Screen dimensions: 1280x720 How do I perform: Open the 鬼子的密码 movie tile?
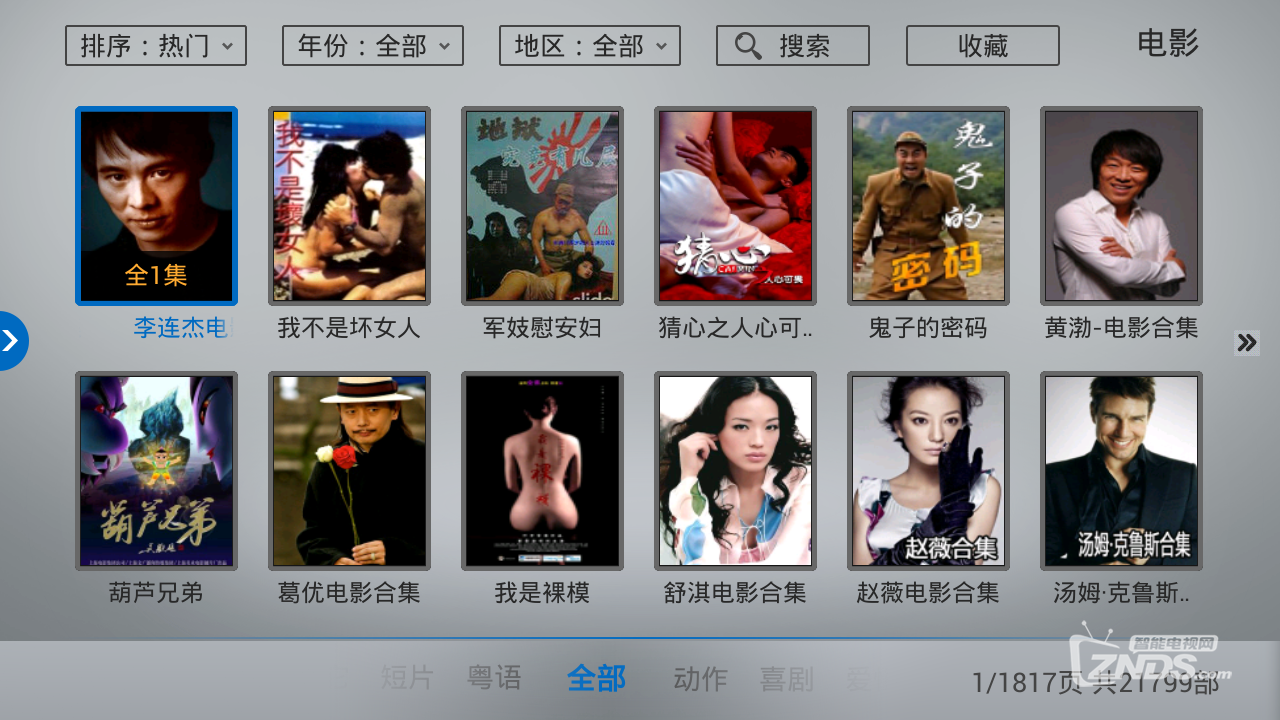click(928, 206)
